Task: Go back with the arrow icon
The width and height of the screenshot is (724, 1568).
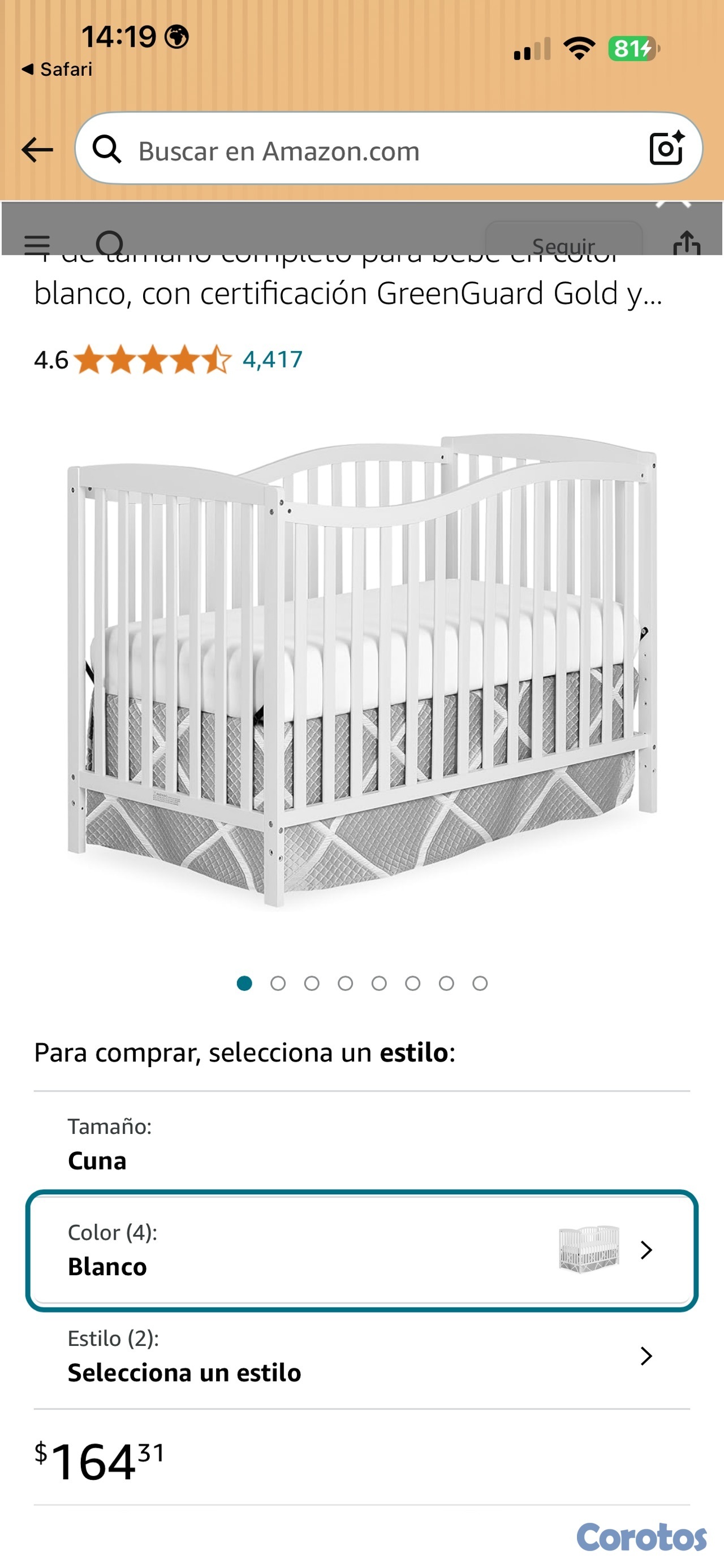Action: pyautogui.click(x=37, y=150)
